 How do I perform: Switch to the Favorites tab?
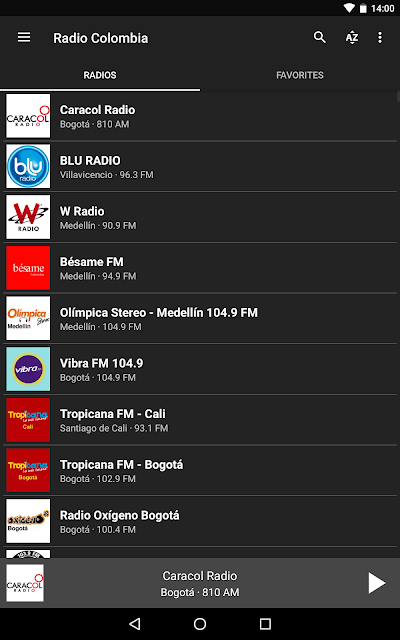point(300,75)
